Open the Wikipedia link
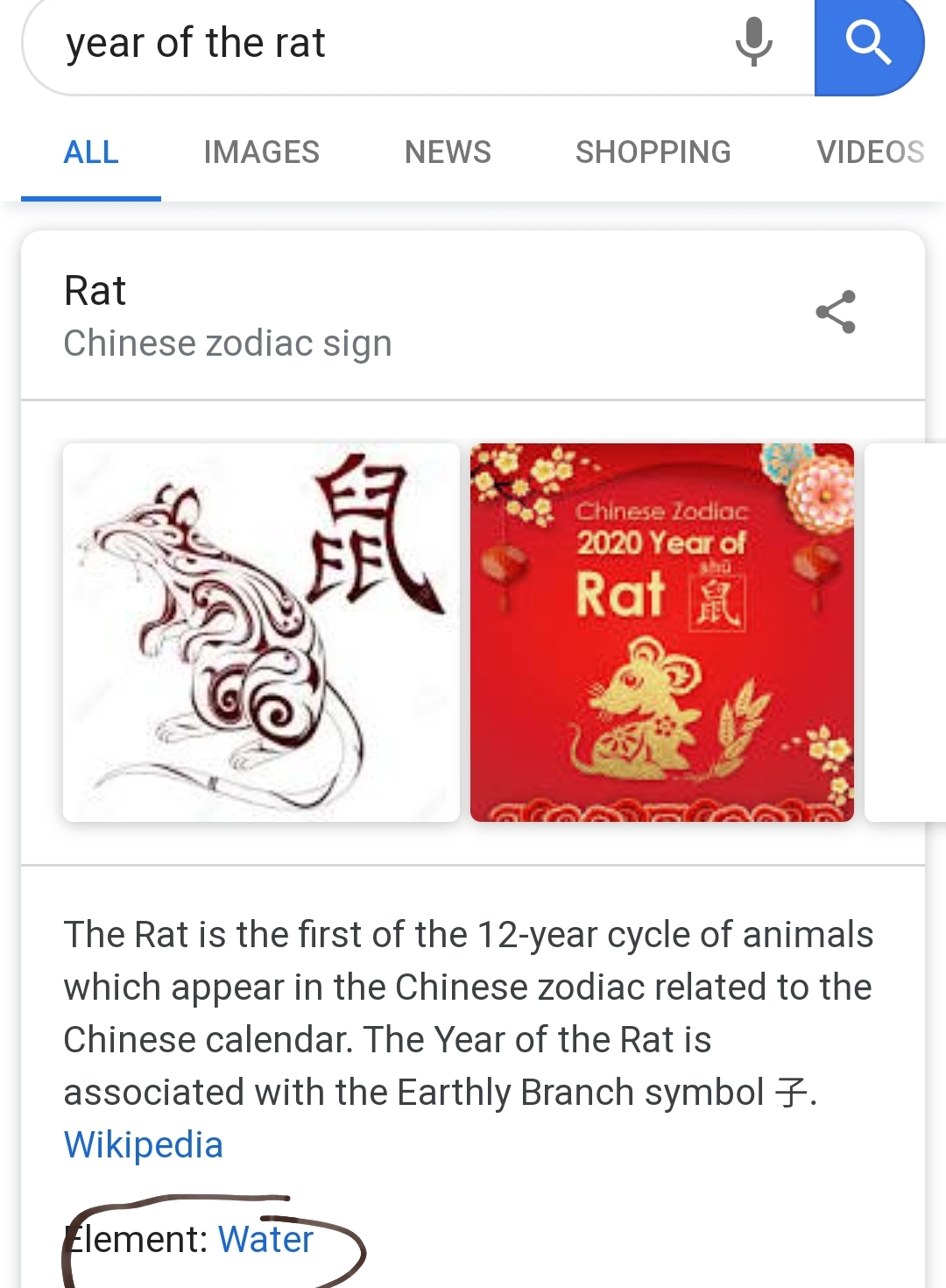The image size is (946, 1288). click(x=144, y=1145)
